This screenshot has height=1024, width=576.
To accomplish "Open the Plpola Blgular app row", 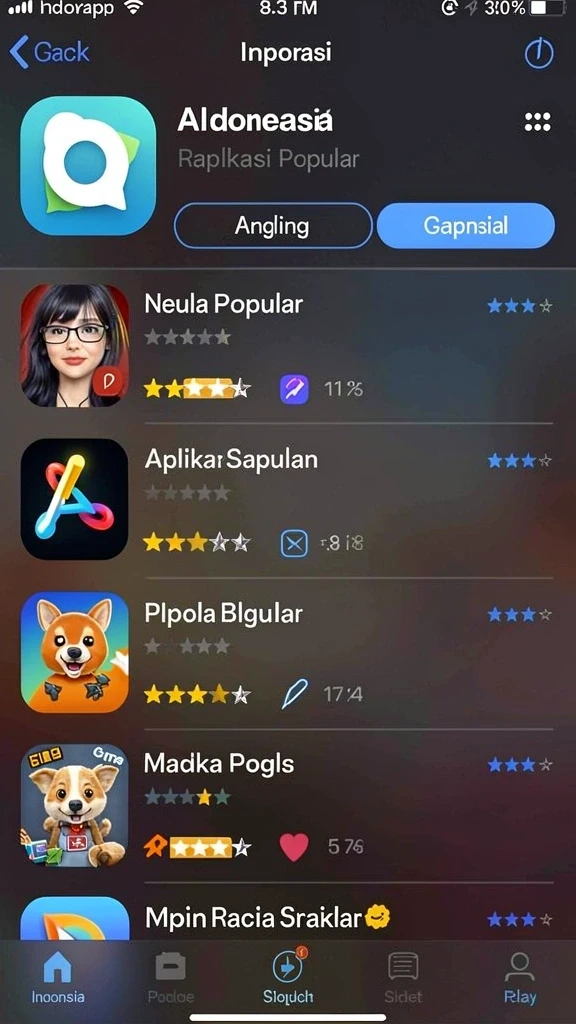I will (287, 652).
